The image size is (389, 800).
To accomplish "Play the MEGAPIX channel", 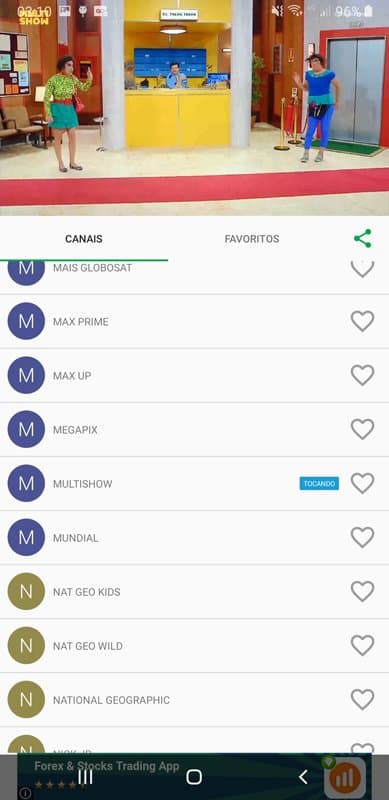I will click(x=194, y=430).
